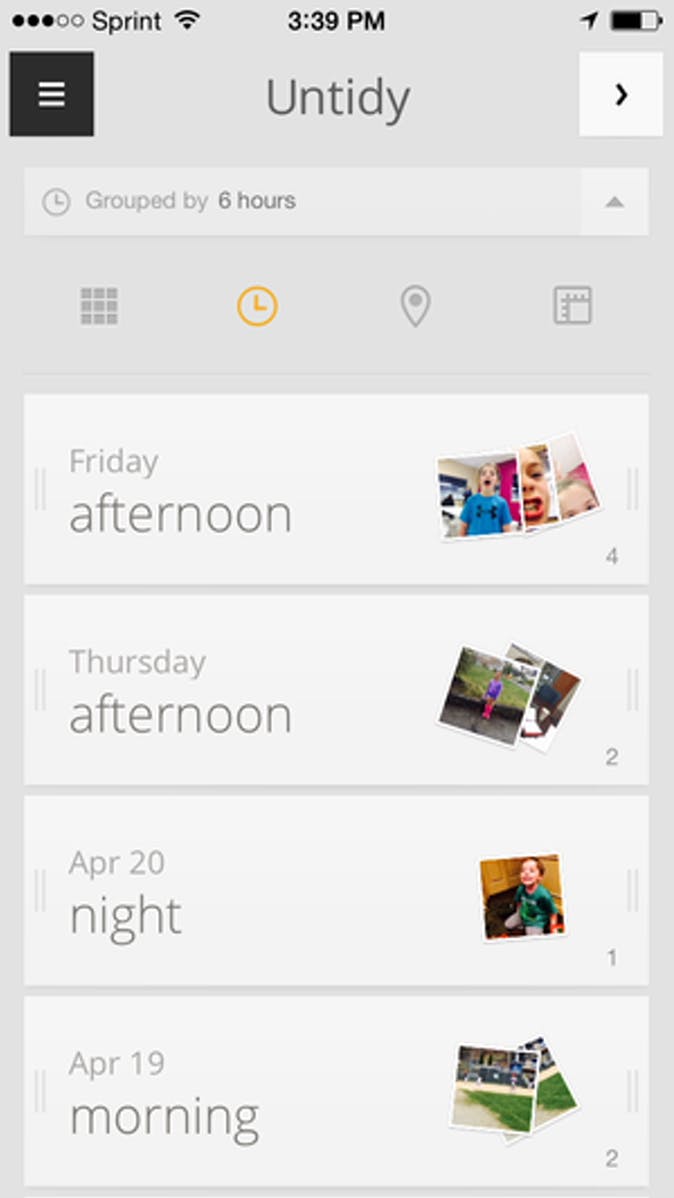Image resolution: width=674 pixels, height=1198 pixels.
Task: Select the clock time grouping tab
Action: tap(257, 306)
